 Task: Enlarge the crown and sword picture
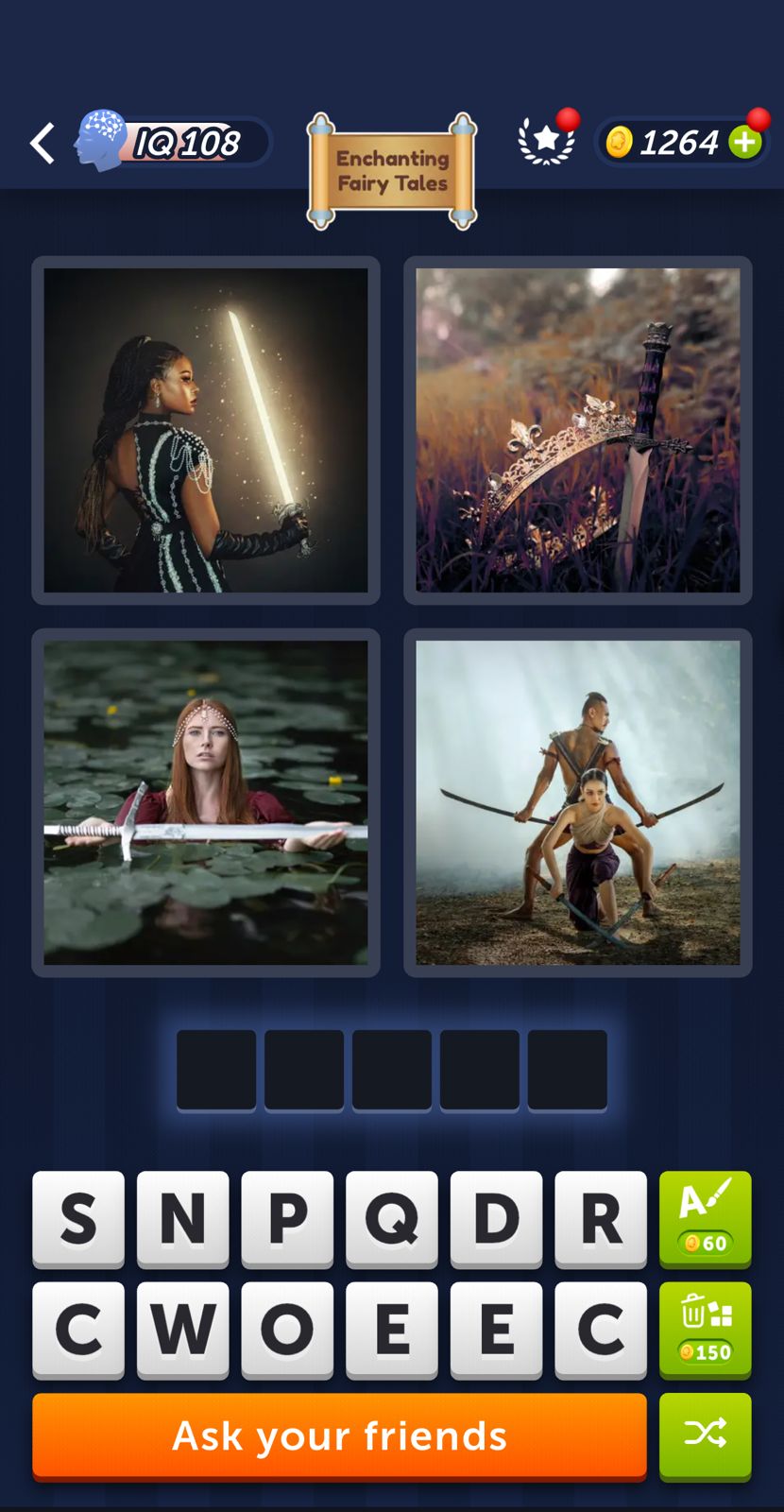pos(577,430)
